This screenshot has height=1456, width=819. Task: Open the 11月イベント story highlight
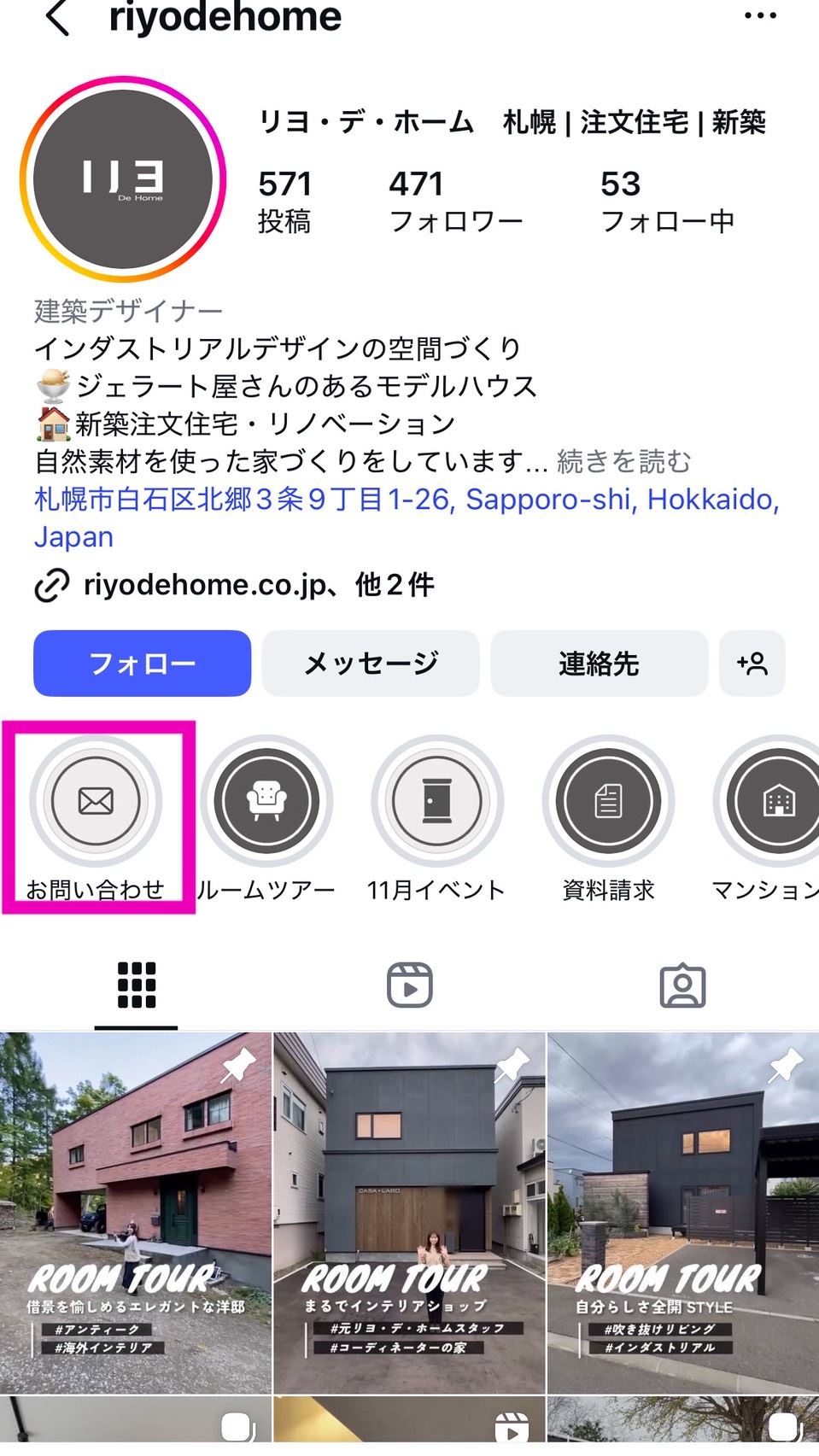pyautogui.click(x=437, y=802)
